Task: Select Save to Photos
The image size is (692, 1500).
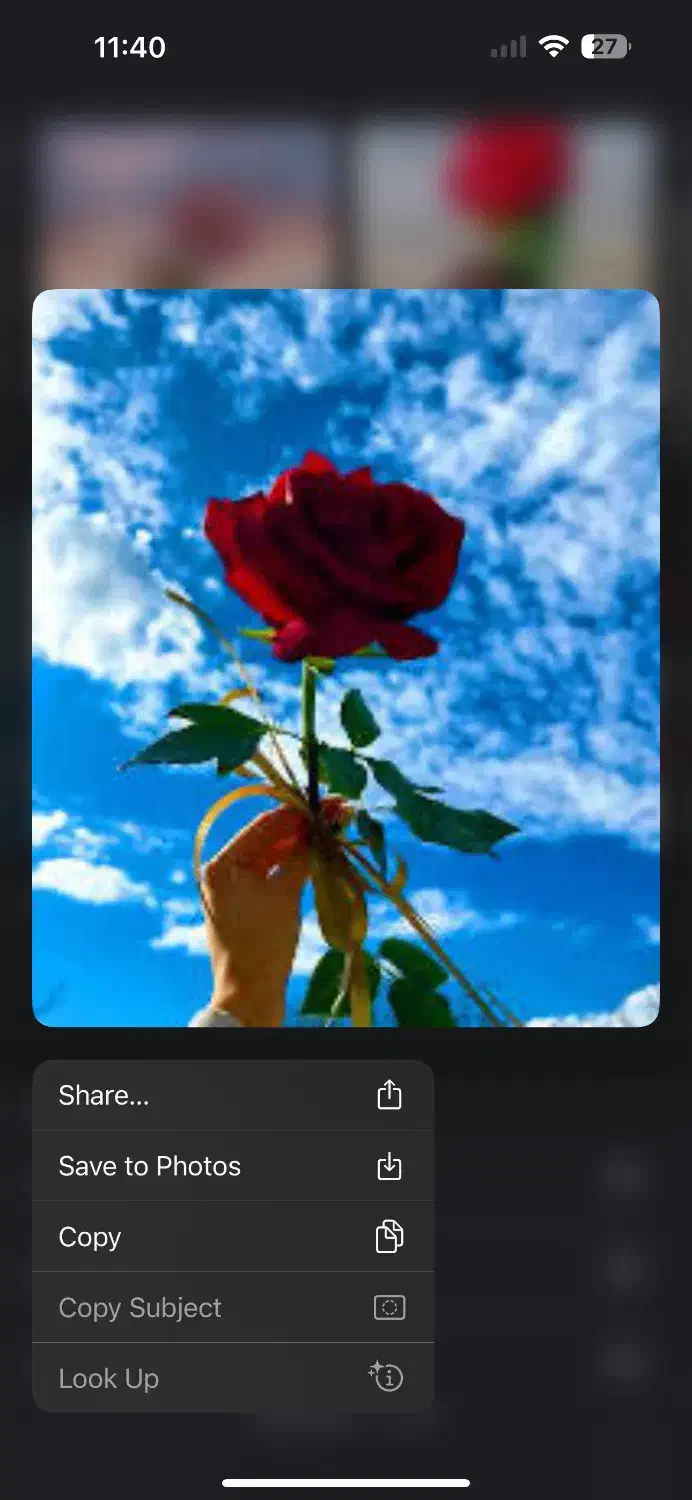Action: coord(232,1166)
